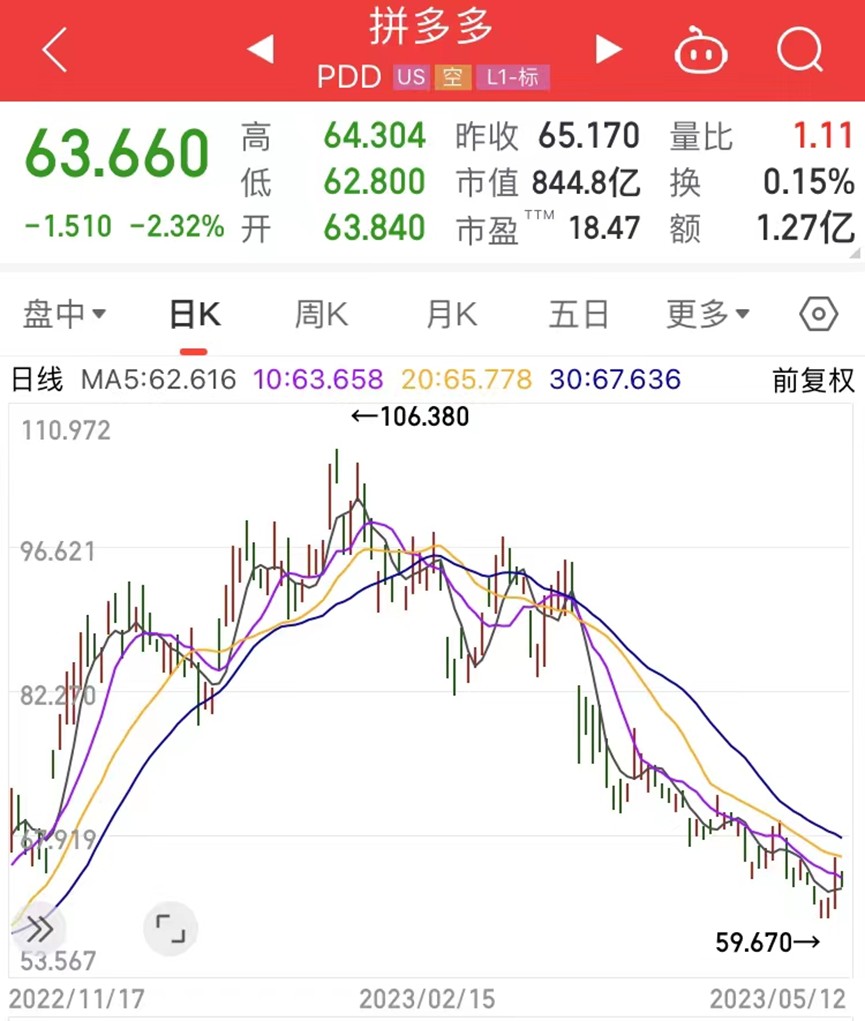This screenshot has width=865, height=1021.
Task: Open the robot assistant icon
Action: pyautogui.click(x=701, y=50)
